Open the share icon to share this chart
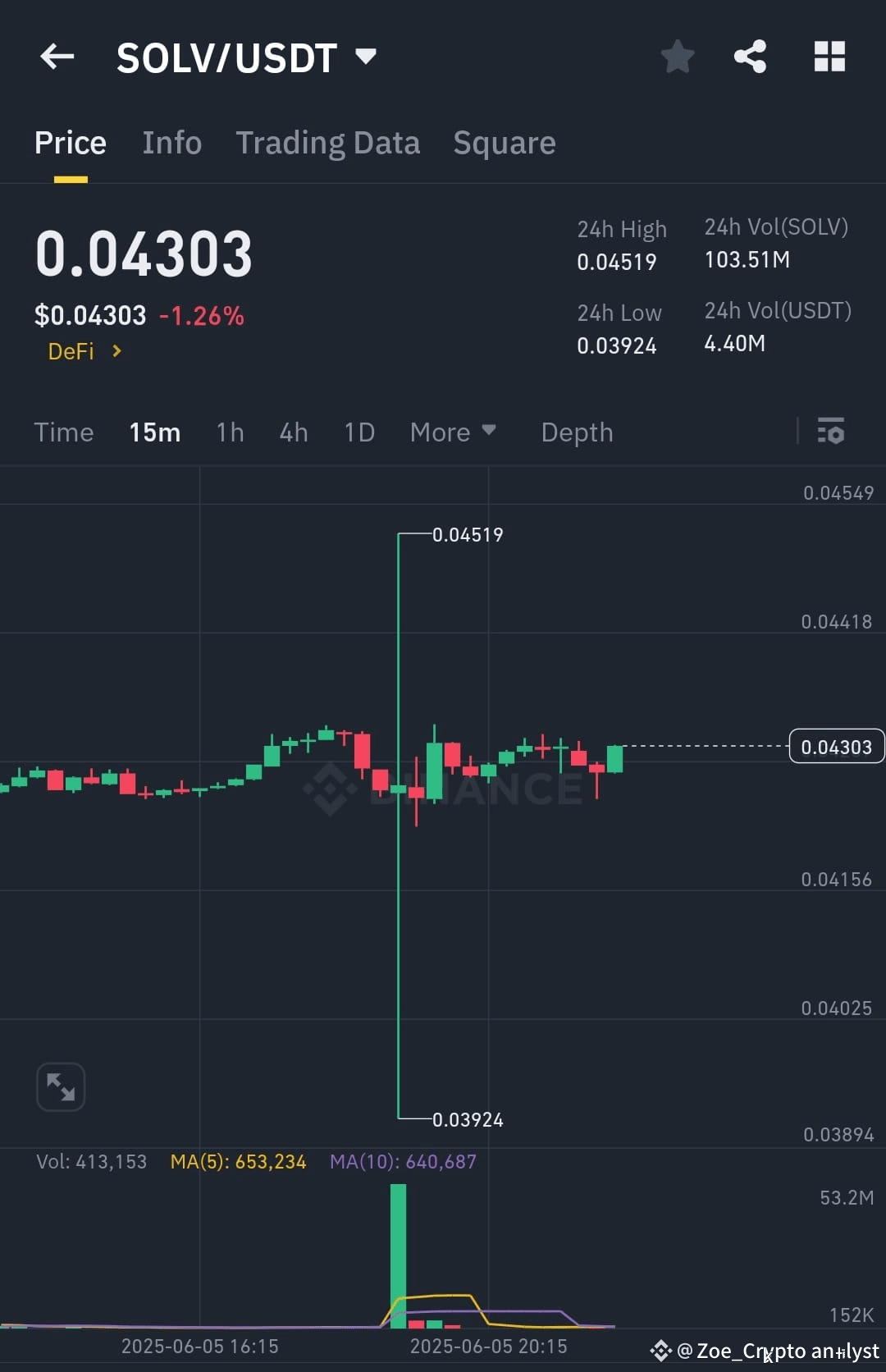The image size is (886, 1372). pos(750,56)
